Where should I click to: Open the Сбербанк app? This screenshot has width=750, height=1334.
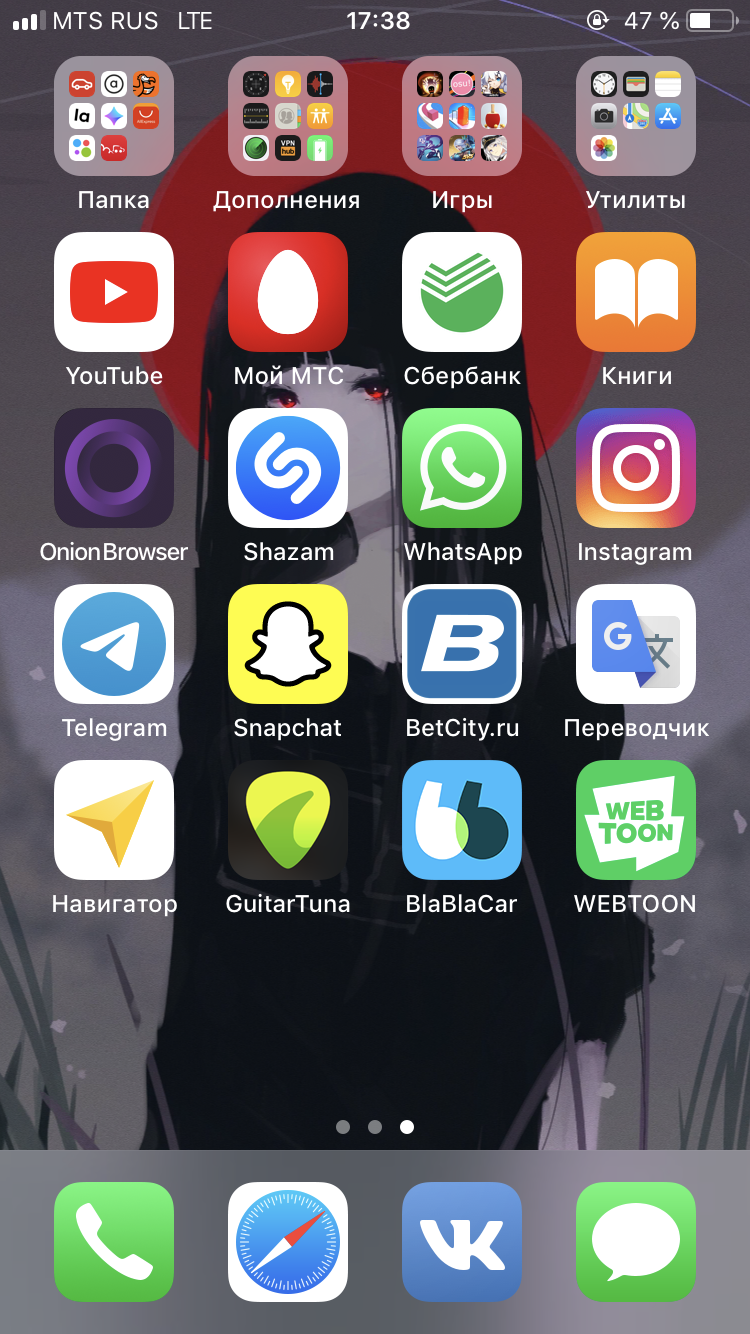[x=462, y=292]
